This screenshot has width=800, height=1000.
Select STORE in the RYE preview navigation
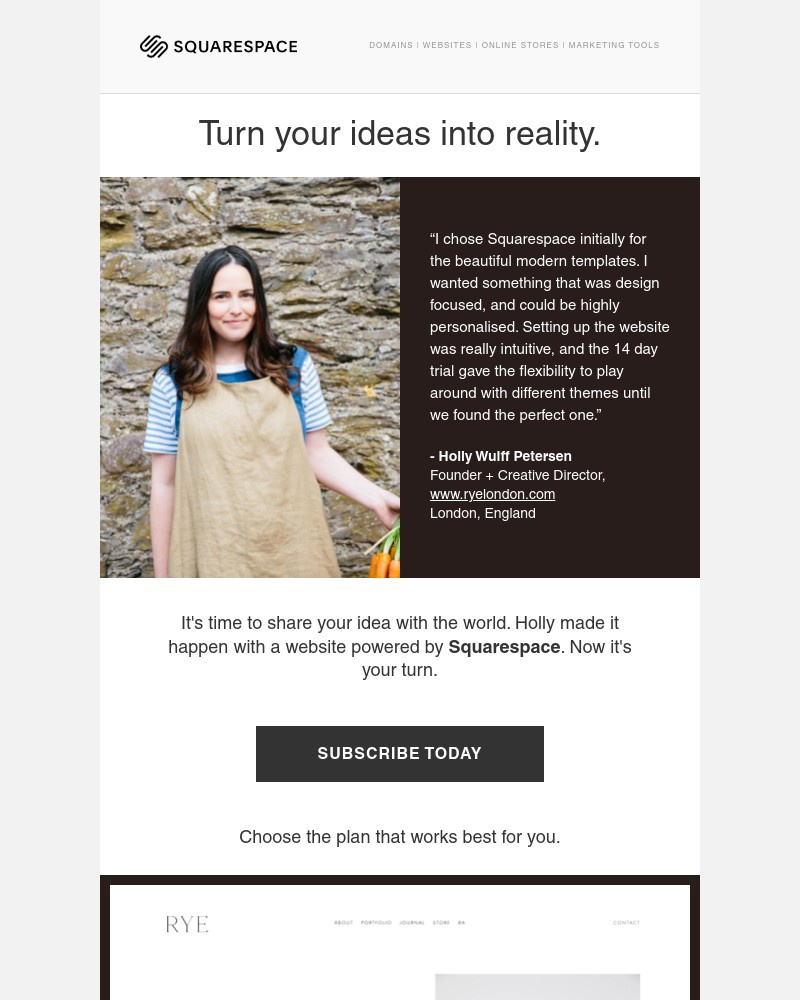[x=439, y=924]
